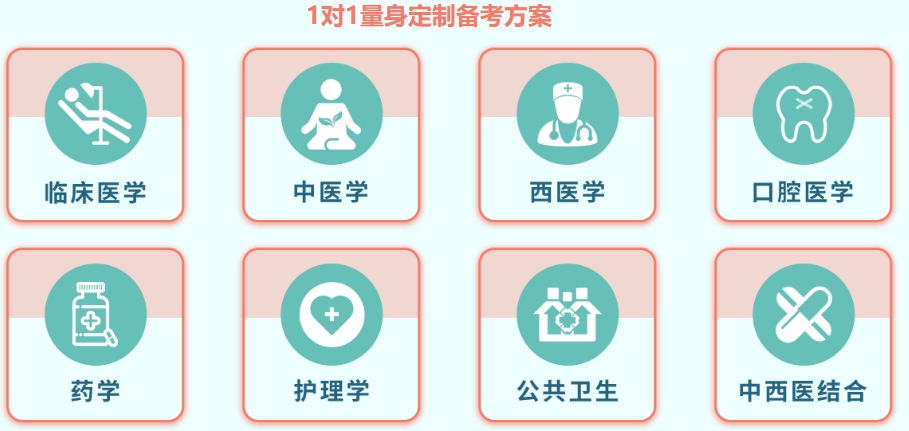
Task: Open the 口腔医学 card
Action: [x=802, y=135]
